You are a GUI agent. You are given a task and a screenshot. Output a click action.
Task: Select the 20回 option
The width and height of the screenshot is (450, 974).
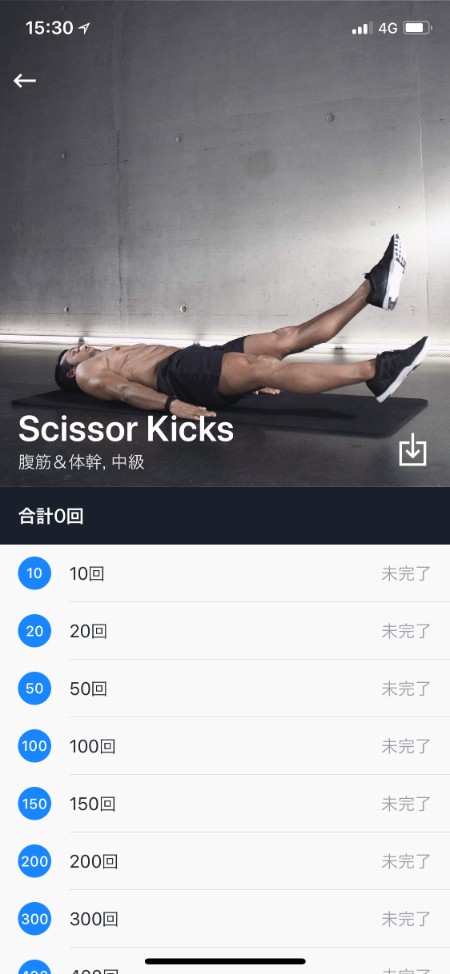(225, 631)
